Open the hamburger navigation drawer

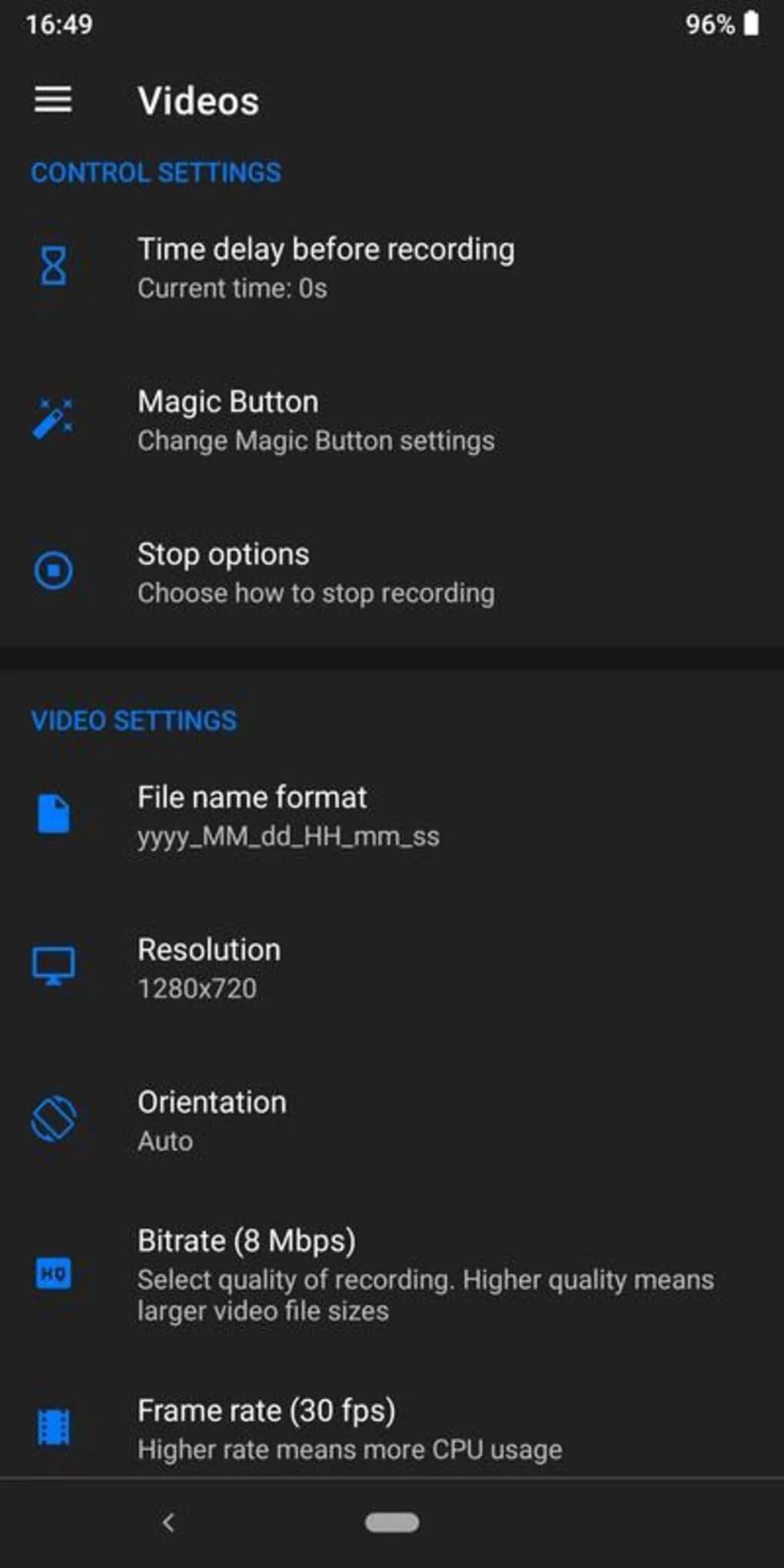pos(53,100)
